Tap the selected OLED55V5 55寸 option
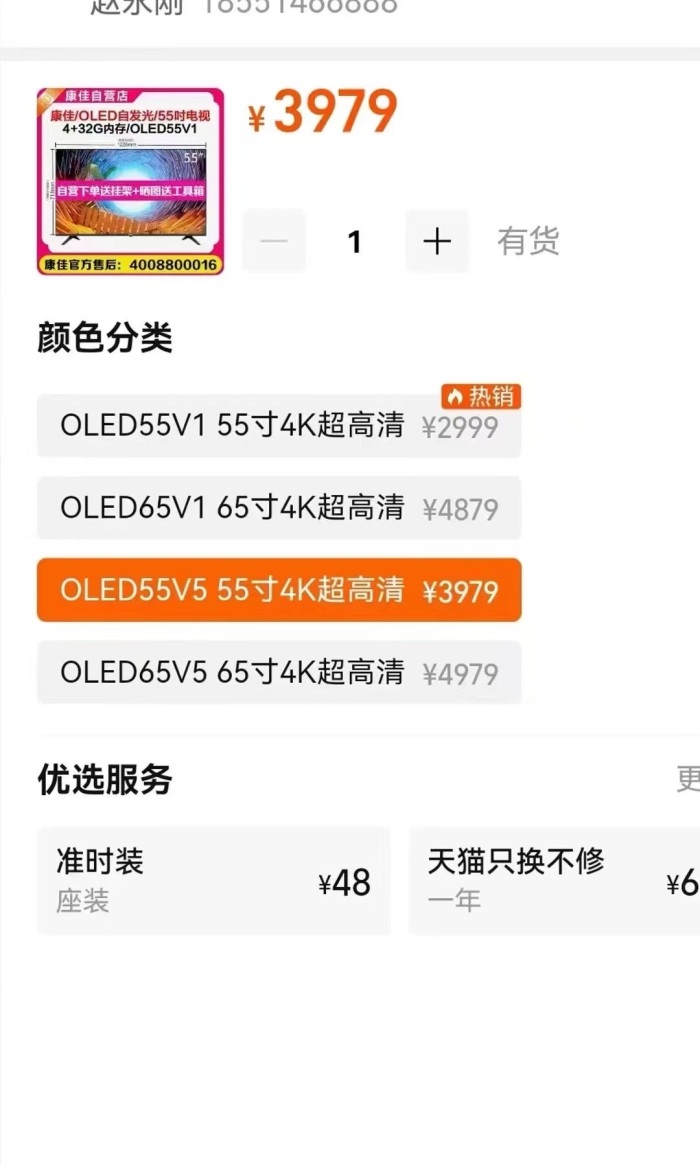The height and width of the screenshot is (1165, 700). (x=278, y=590)
